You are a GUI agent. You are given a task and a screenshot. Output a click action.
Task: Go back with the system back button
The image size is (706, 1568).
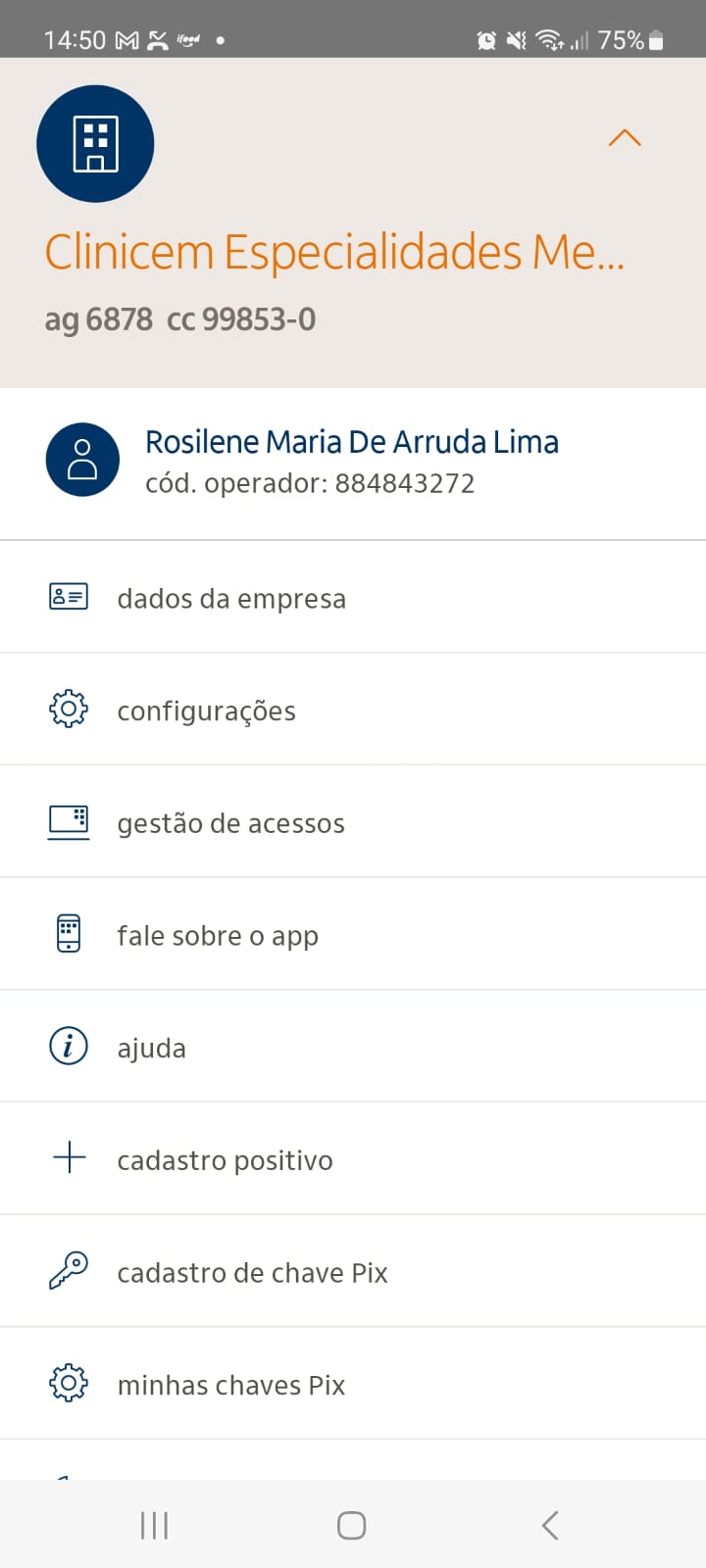[550, 1525]
